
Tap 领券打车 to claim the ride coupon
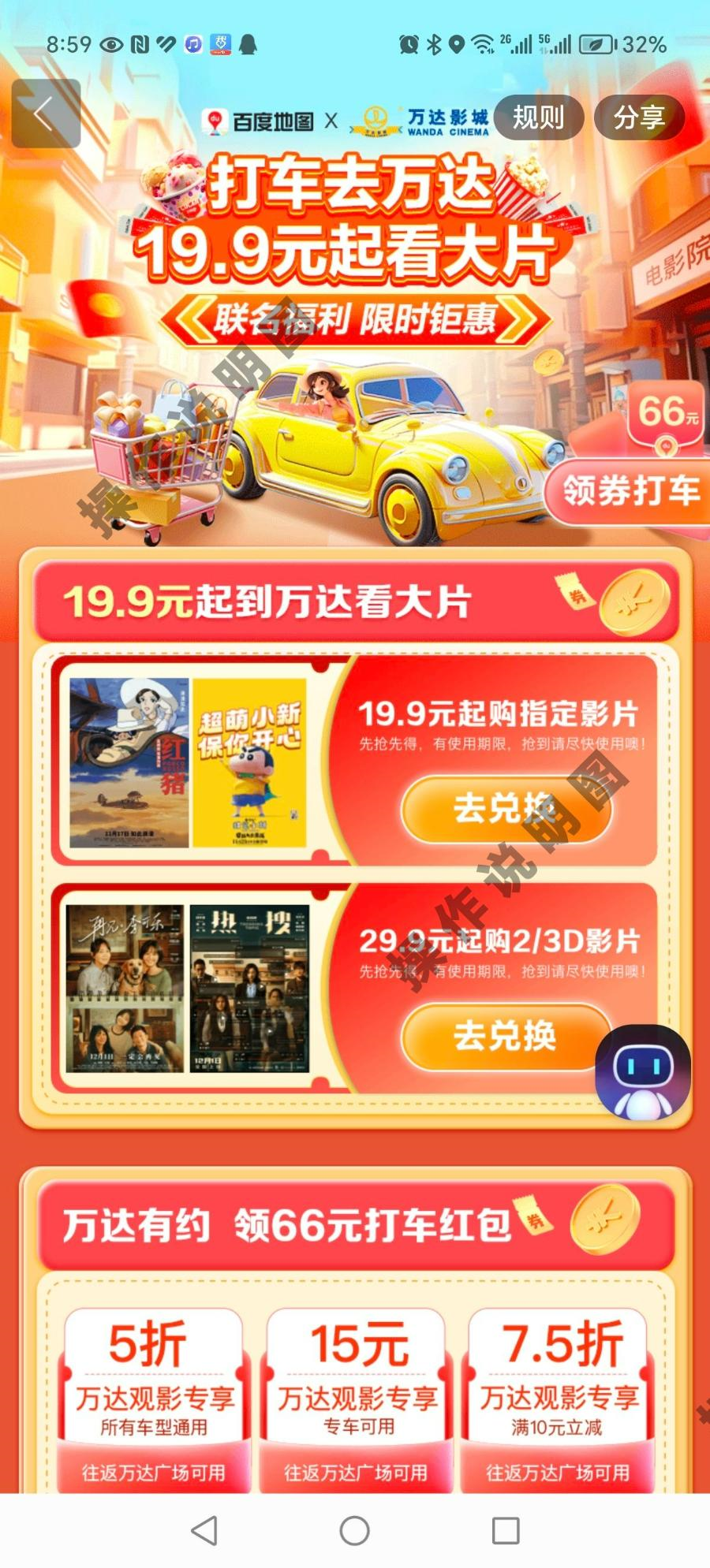[x=630, y=491]
